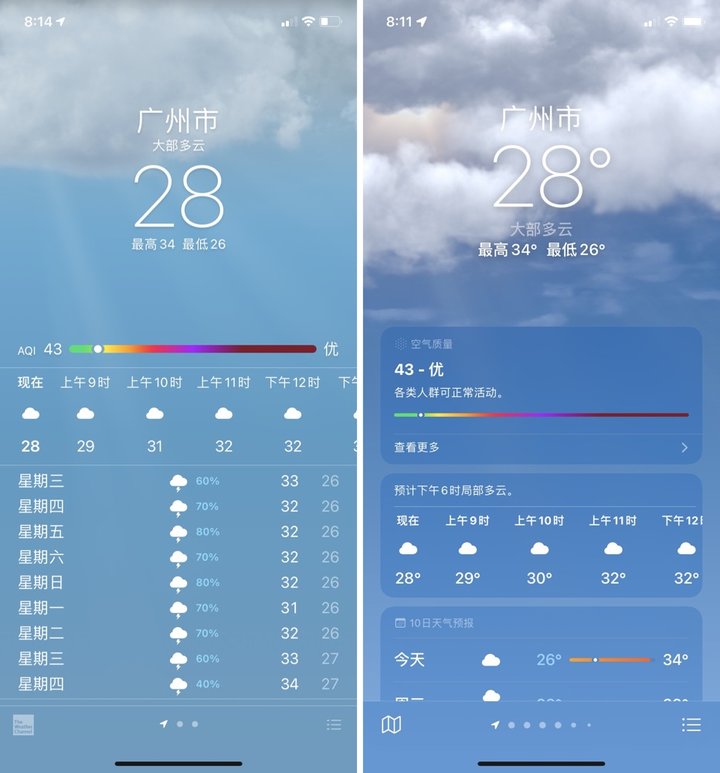Tap the thunderstorm icon next to 星期三
720x773 pixels.
click(180, 480)
